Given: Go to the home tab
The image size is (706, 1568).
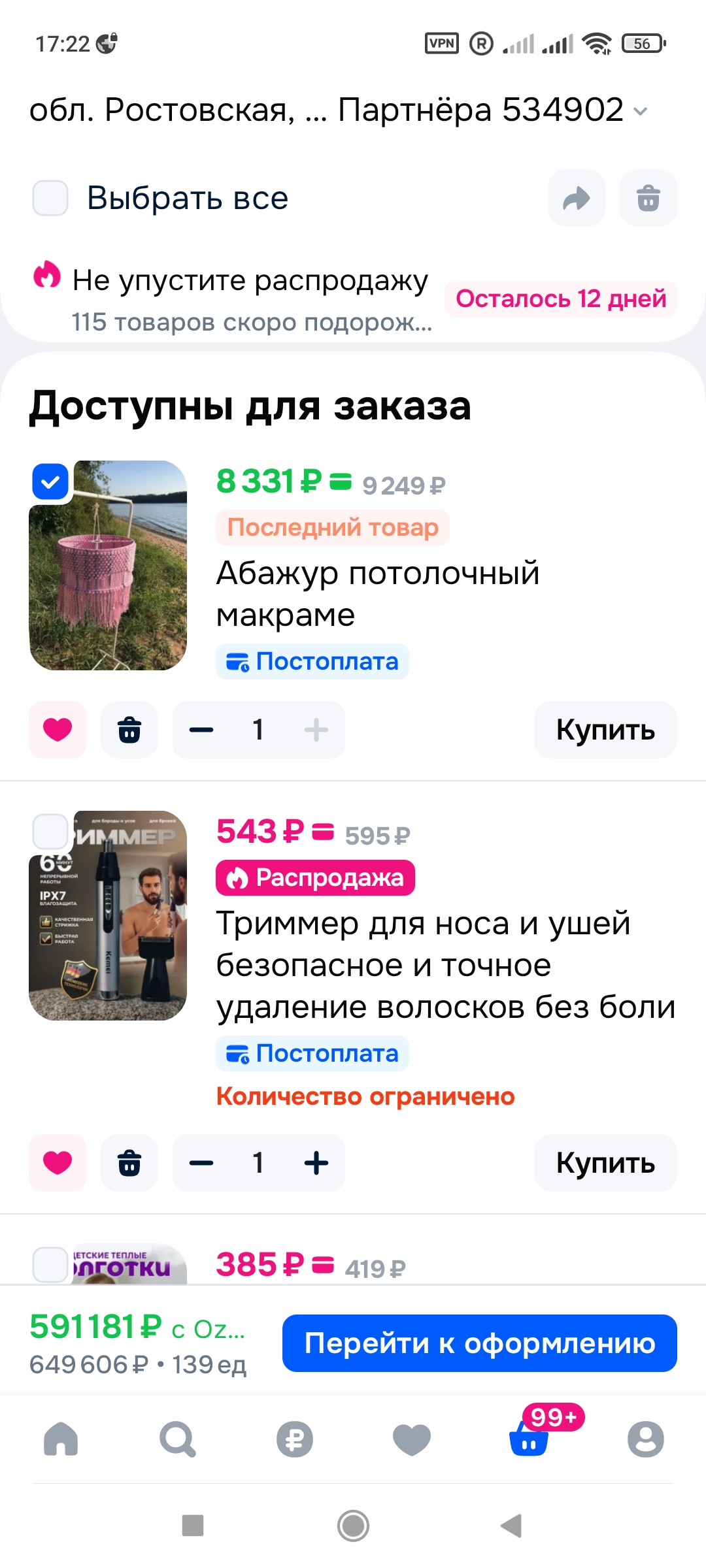Looking at the screenshot, I should tap(61, 1439).
